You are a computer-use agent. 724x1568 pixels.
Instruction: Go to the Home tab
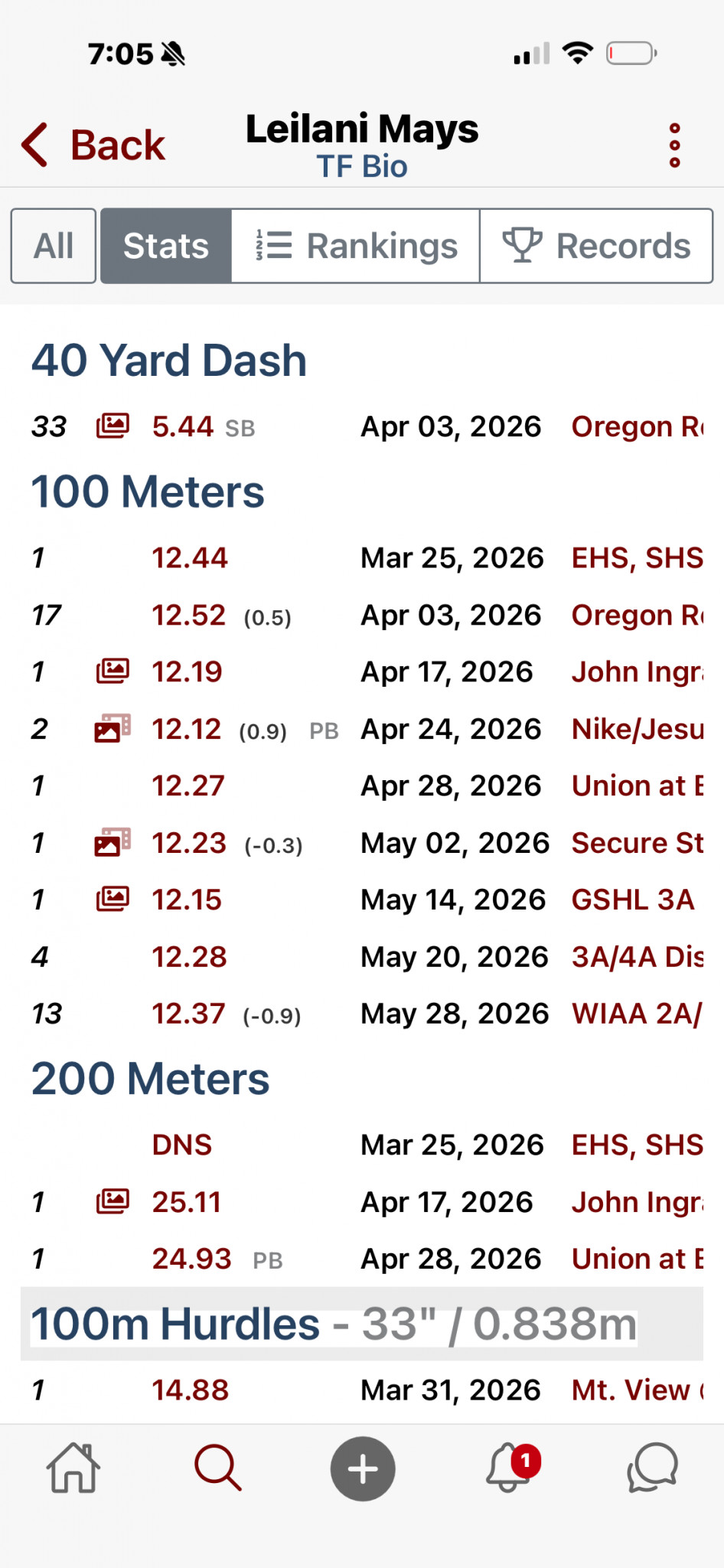[73, 1468]
